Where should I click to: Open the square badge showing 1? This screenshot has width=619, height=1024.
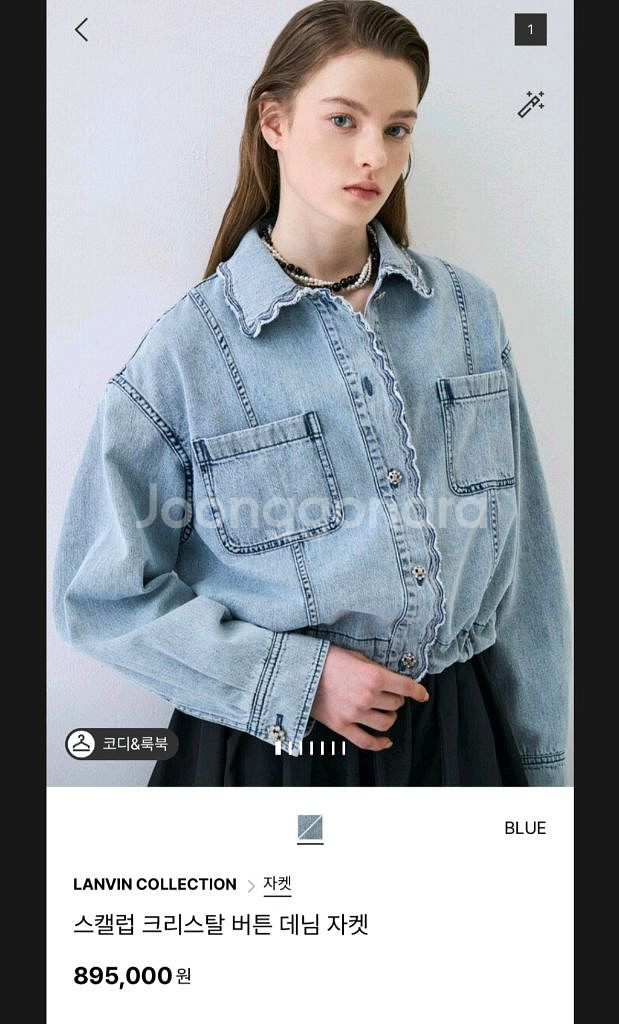530,30
